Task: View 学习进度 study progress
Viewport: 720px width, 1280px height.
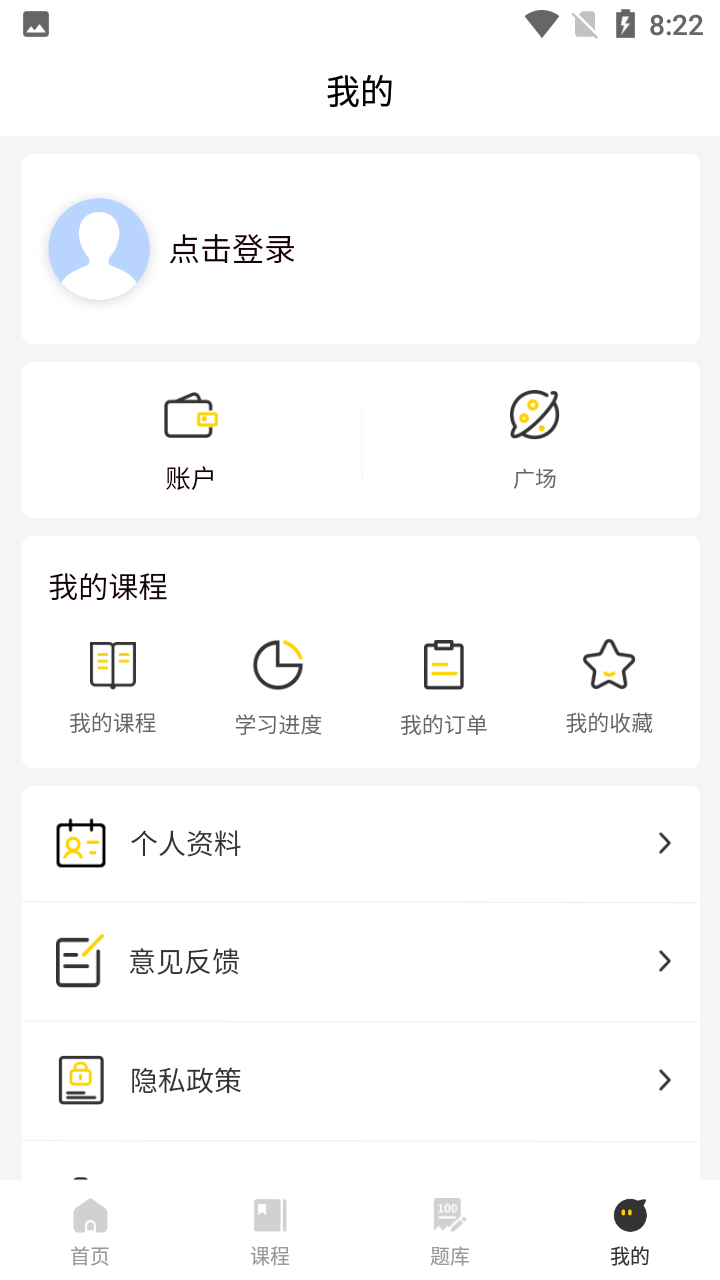Action: coord(278,686)
